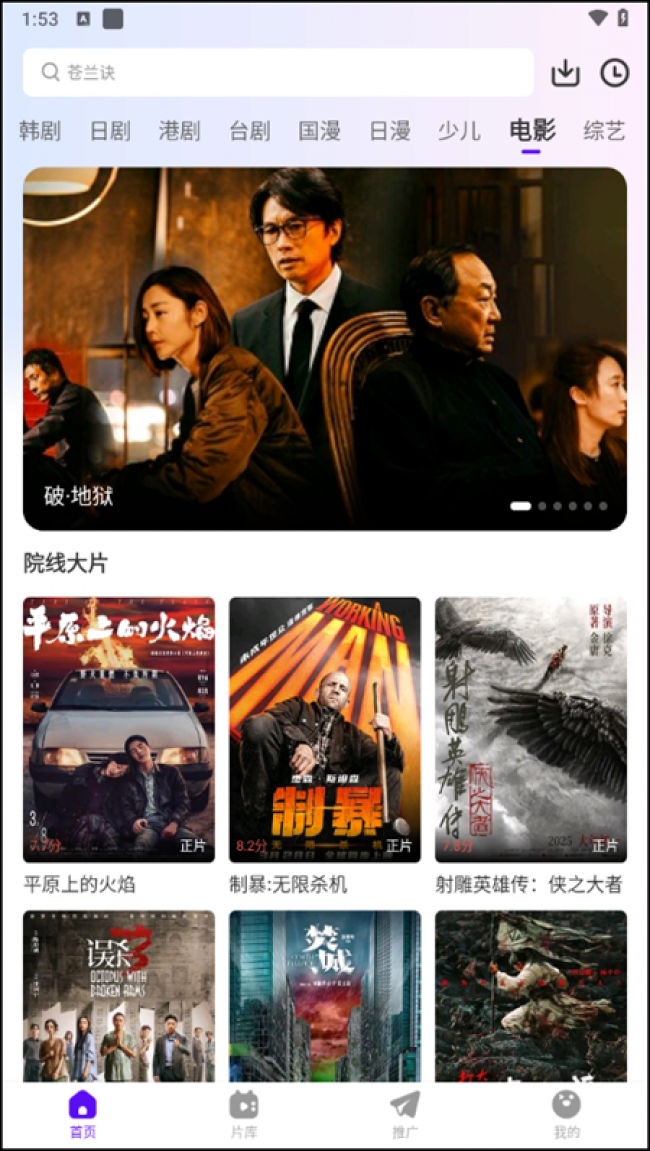Tap 首页 in bottom navigation
Screen dimensions: 650x1151
point(83,1114)
